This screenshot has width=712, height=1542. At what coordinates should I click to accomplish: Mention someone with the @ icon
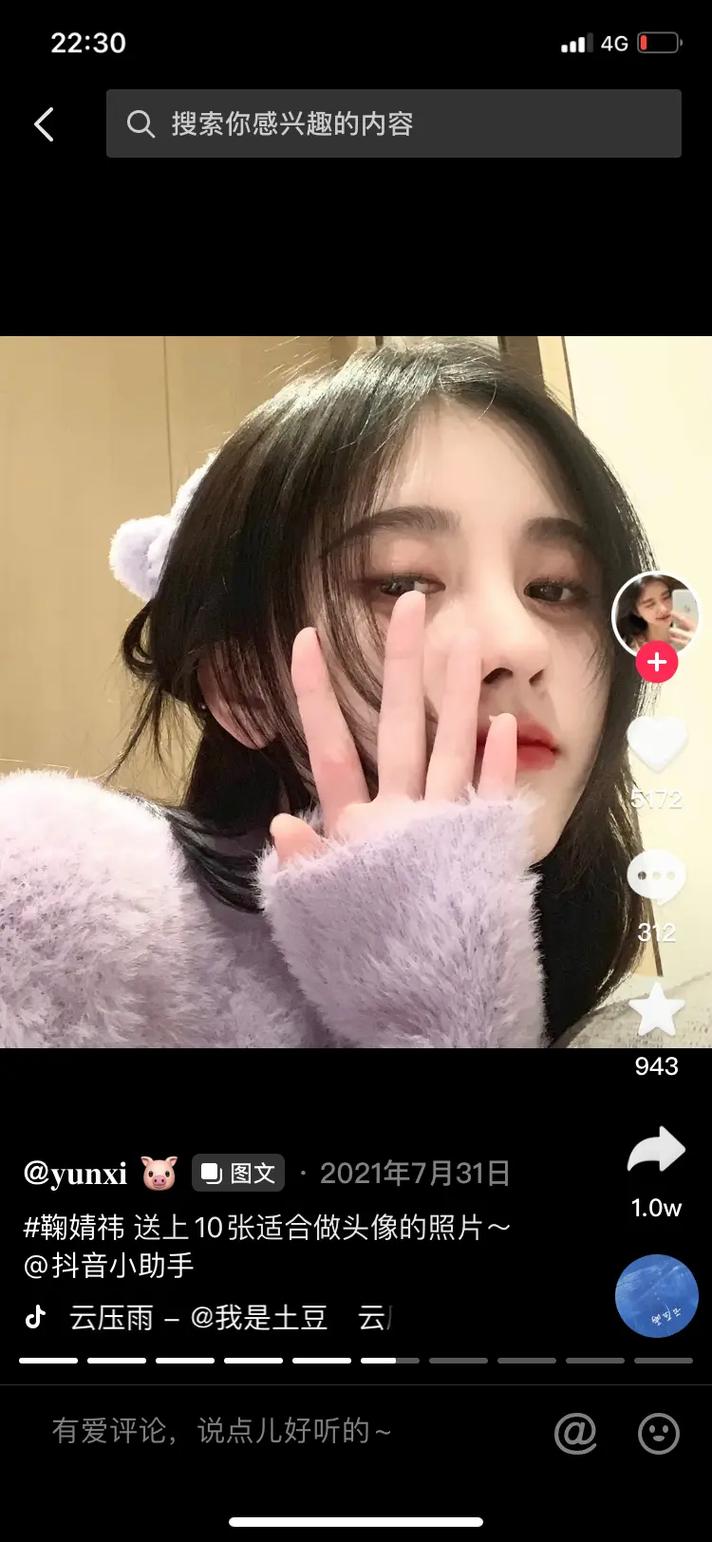pos(575,1433)
